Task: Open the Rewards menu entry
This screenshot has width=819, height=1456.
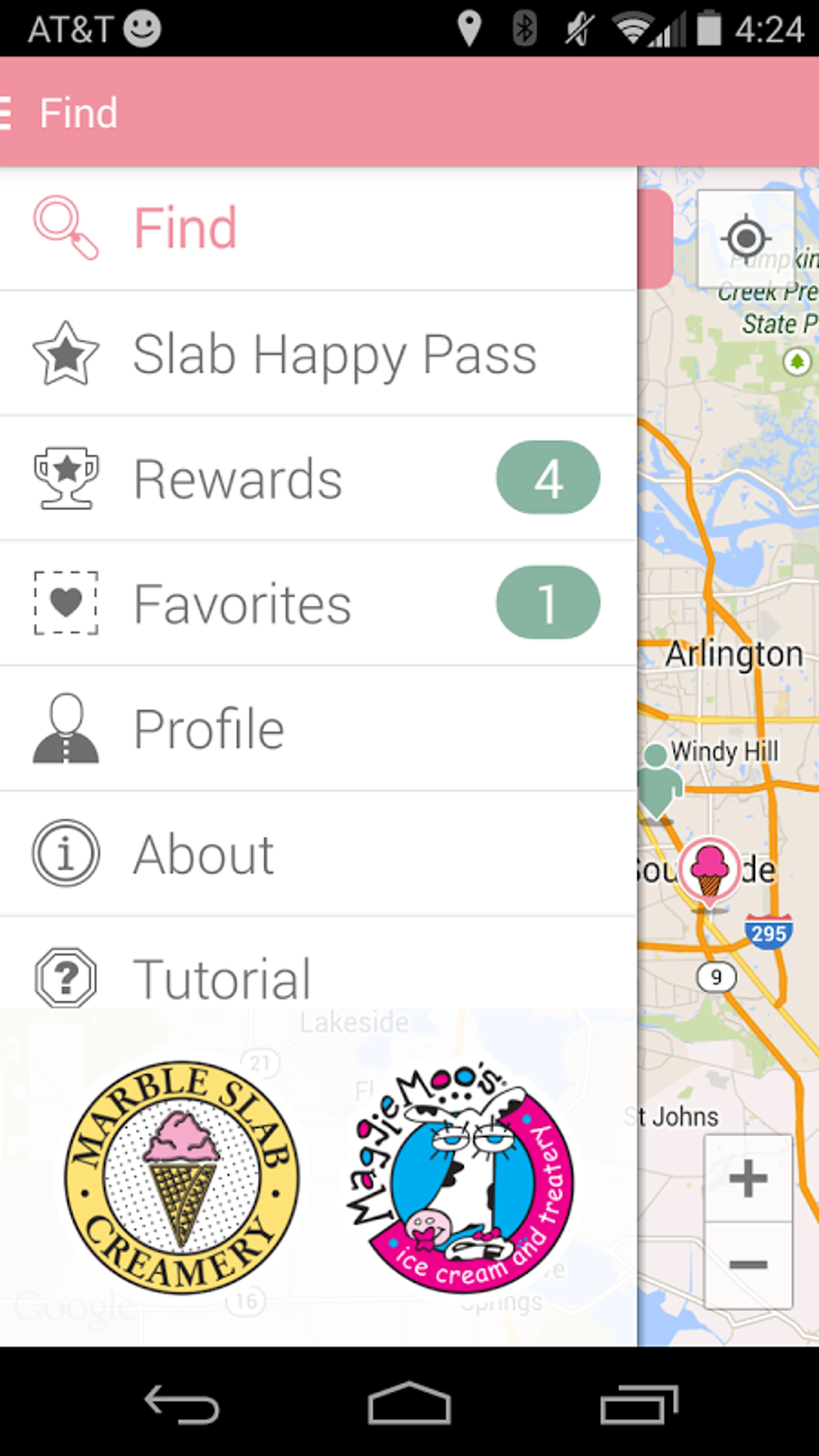Action: coord(238,477)
